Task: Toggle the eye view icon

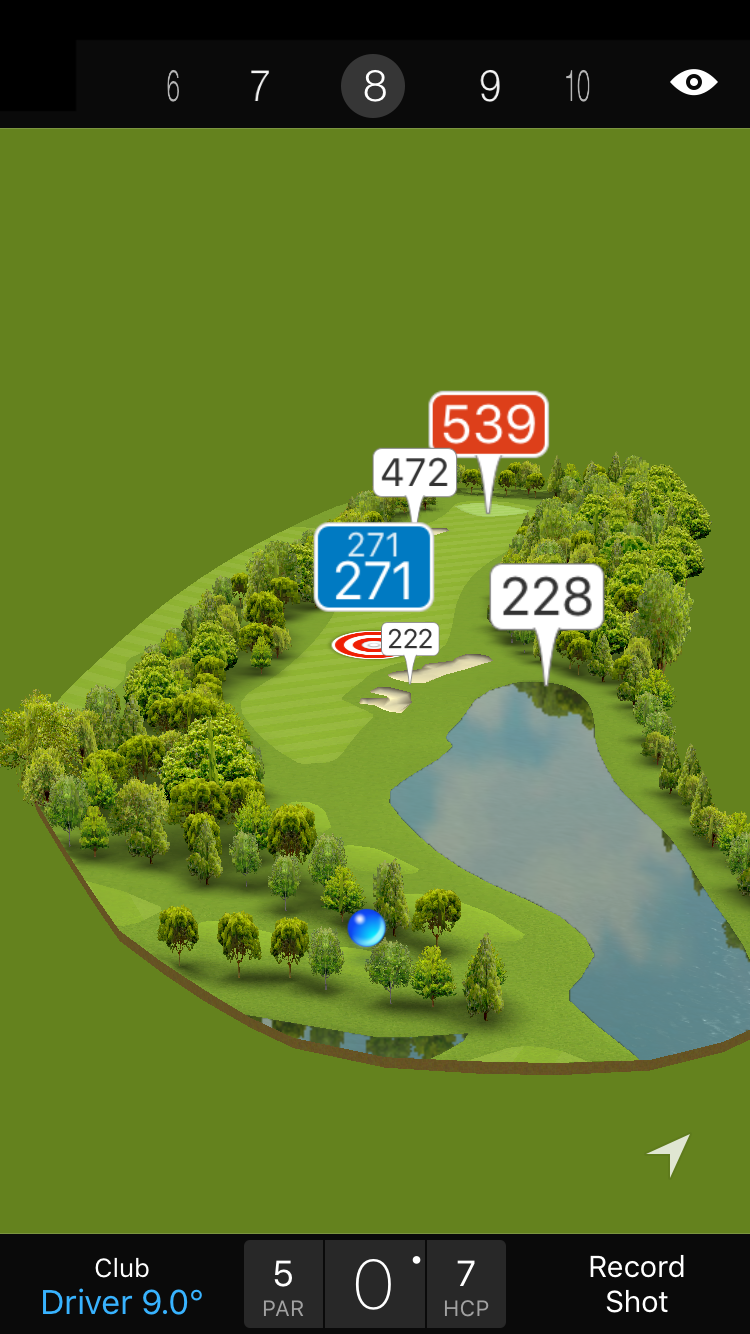Action: tap(693, 83)
